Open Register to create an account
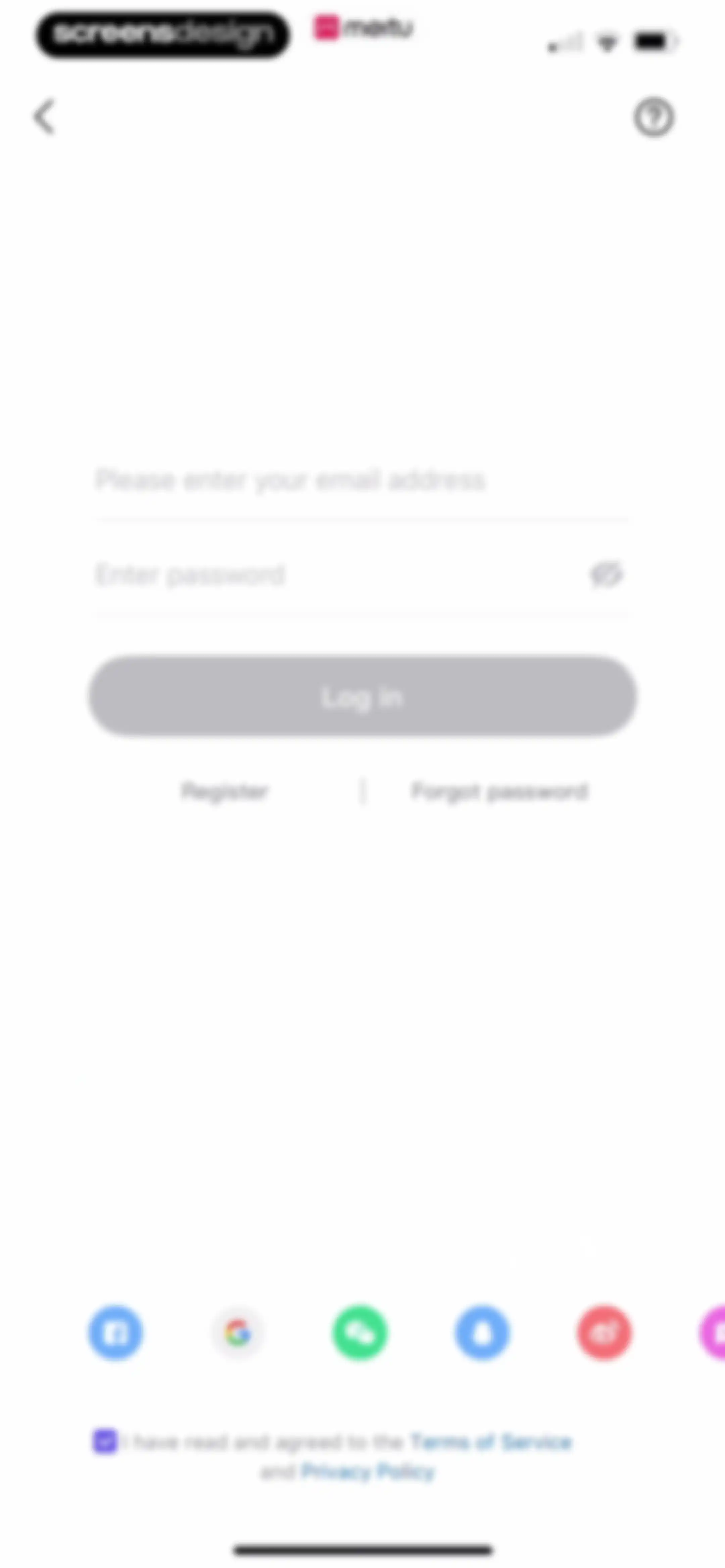Screen dimensions: 725x1568 225,791
